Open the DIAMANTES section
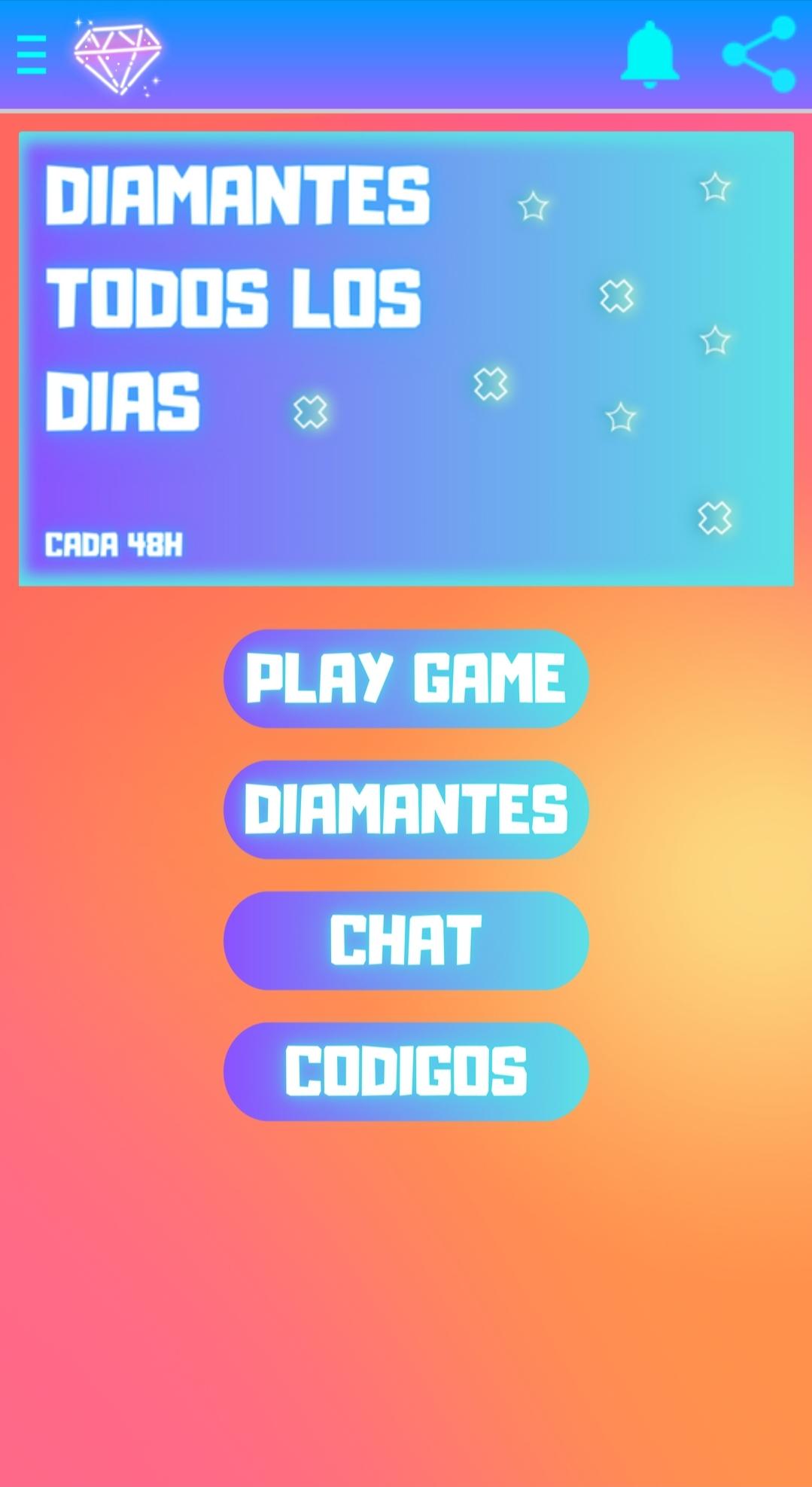 (x=406, y=811)
